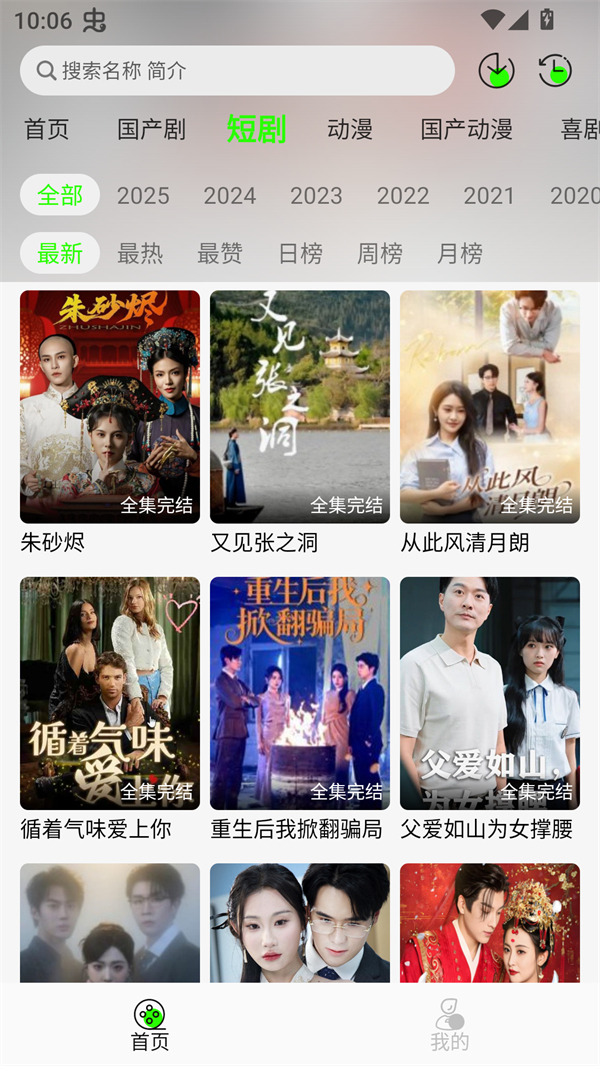Open the downloads icon
Viewport: 600px width, 1066px height.
[496, 70]
